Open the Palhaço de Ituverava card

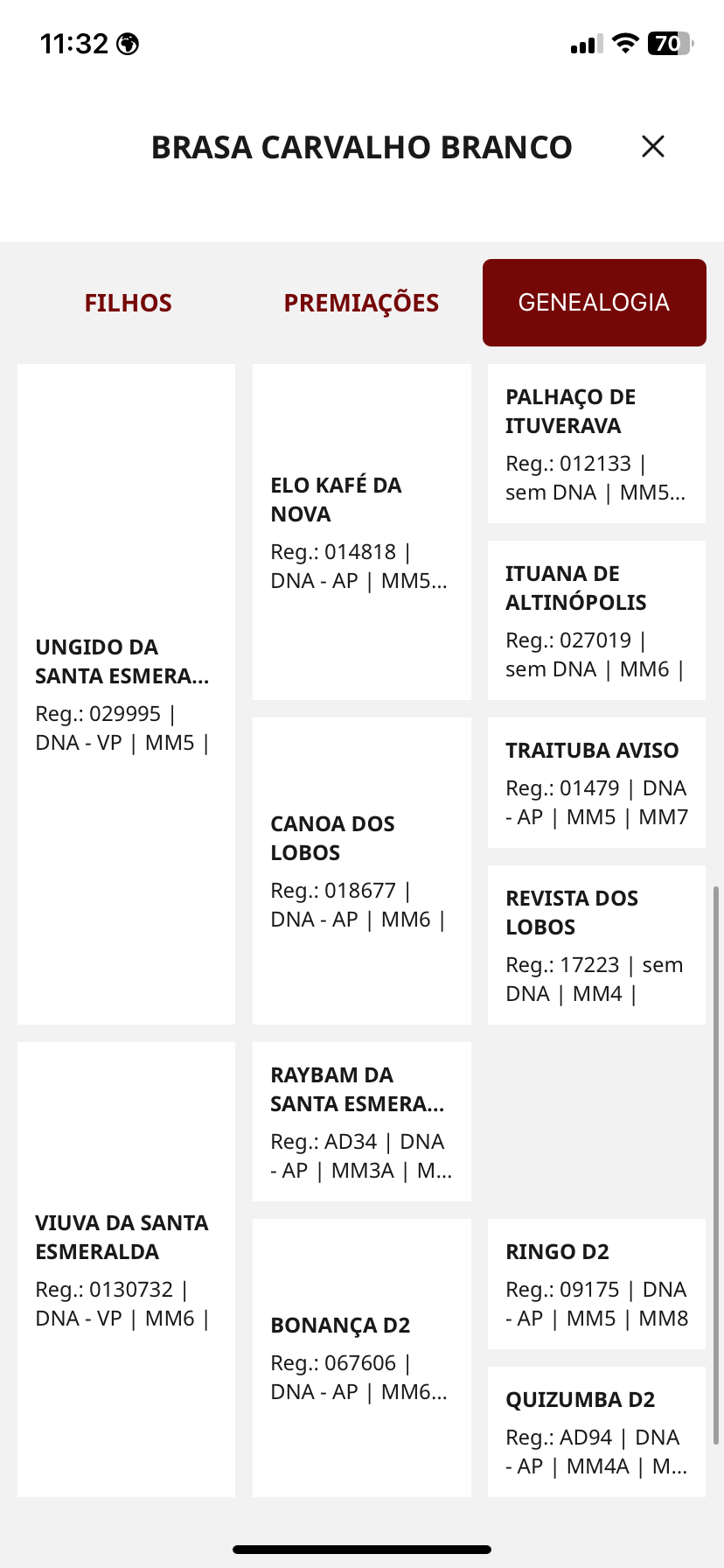[x=596, y=444]
